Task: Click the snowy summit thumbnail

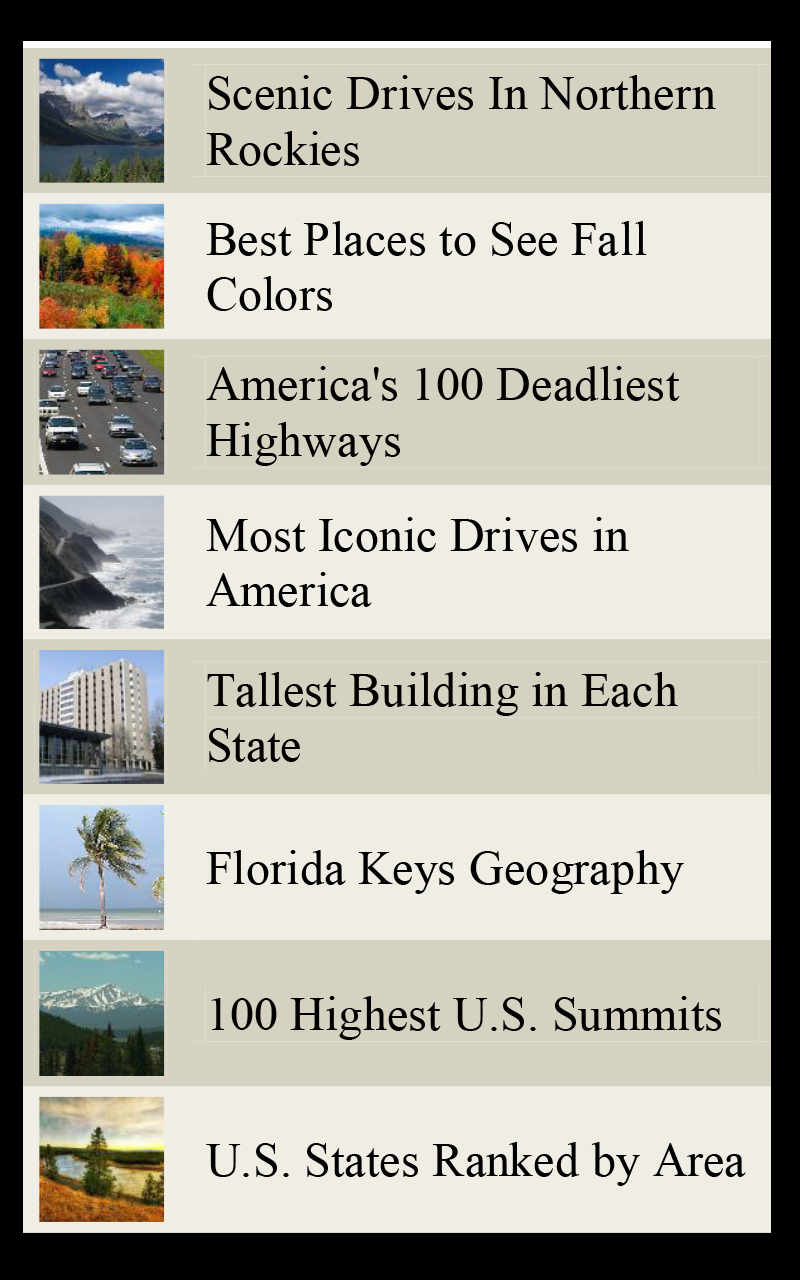Action: click(100, 1012)
